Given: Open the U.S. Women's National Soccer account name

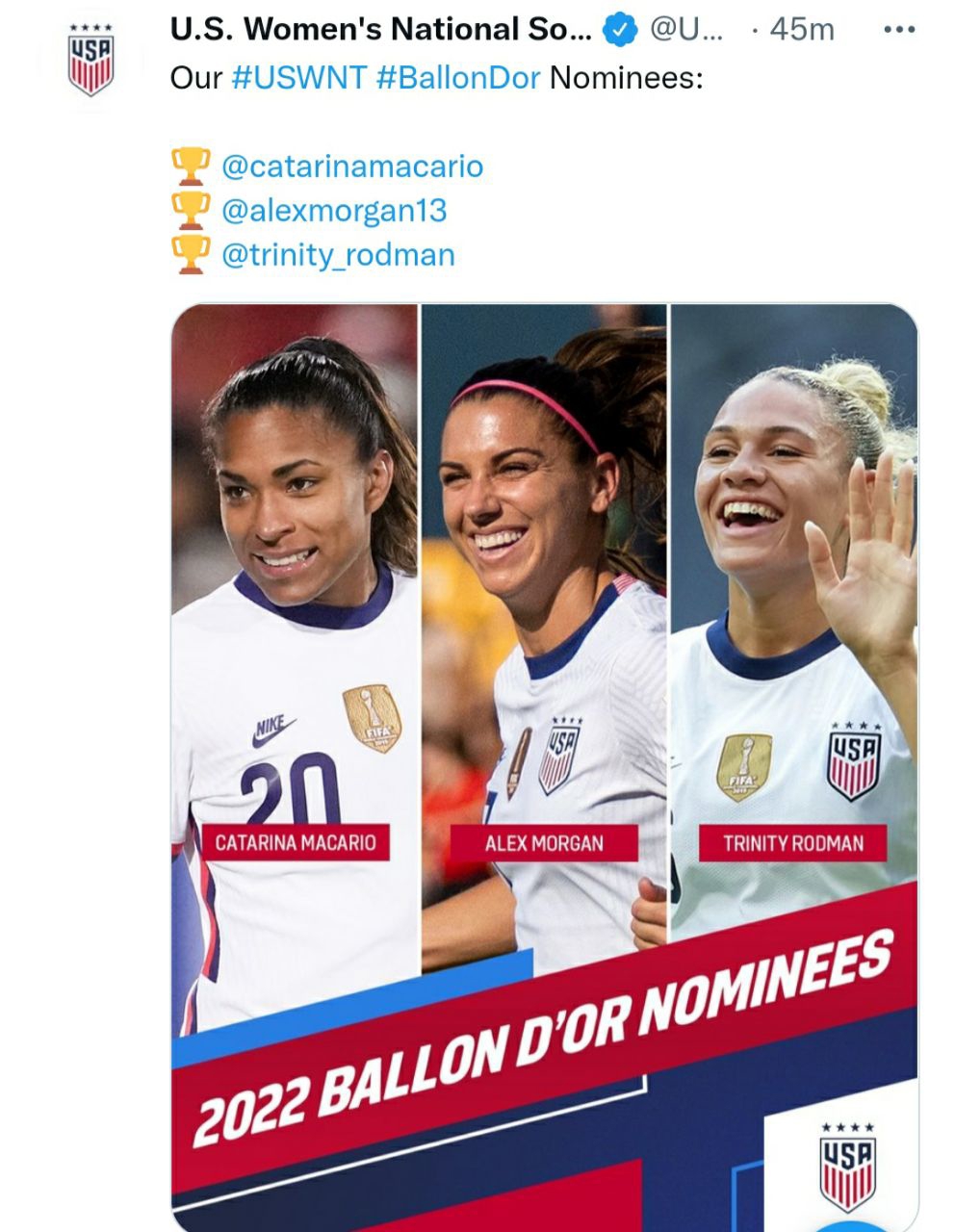Looking at the screenshot, I should click(x=381, y=30).
